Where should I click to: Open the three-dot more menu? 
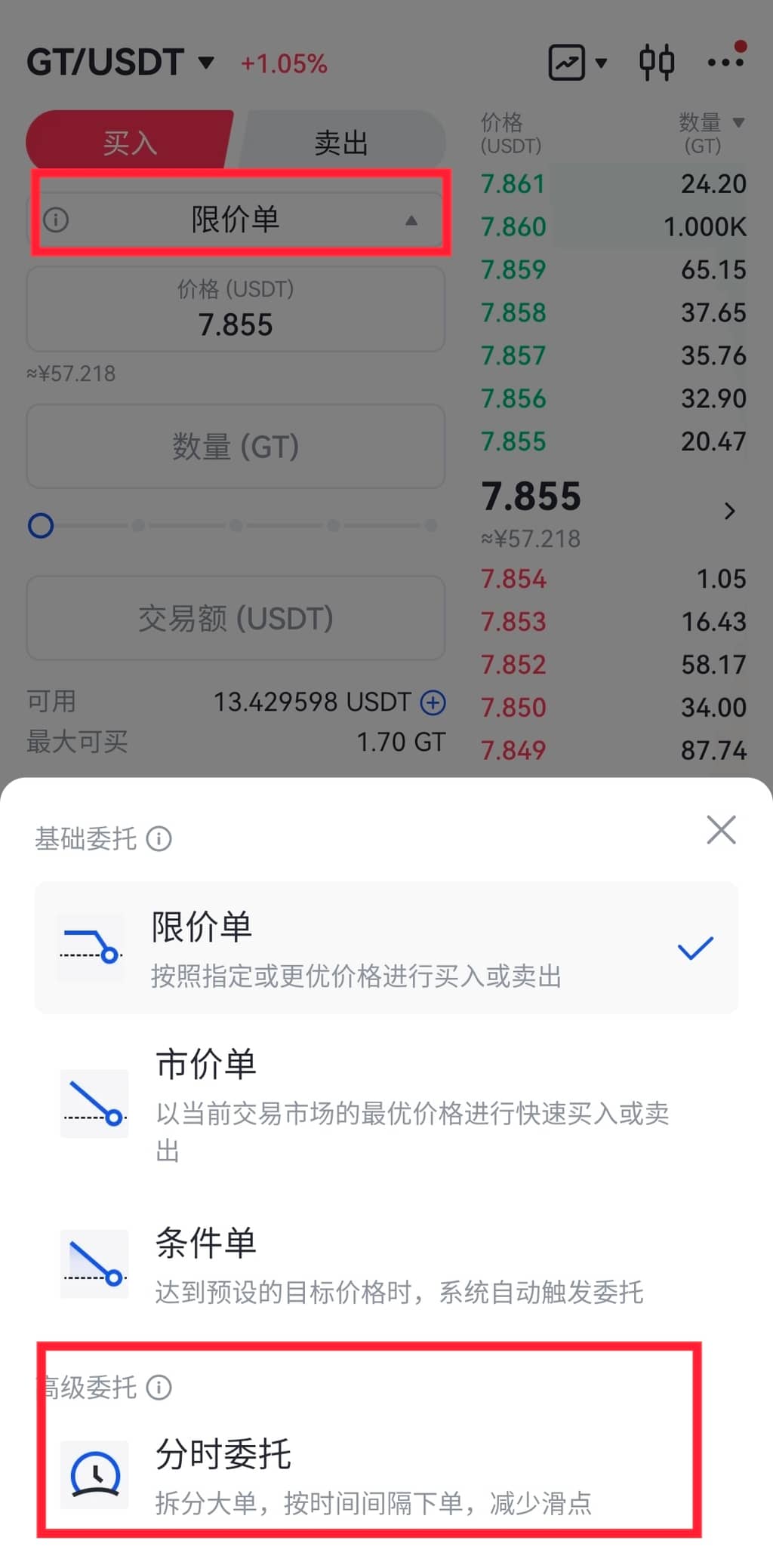coord(725,62)
